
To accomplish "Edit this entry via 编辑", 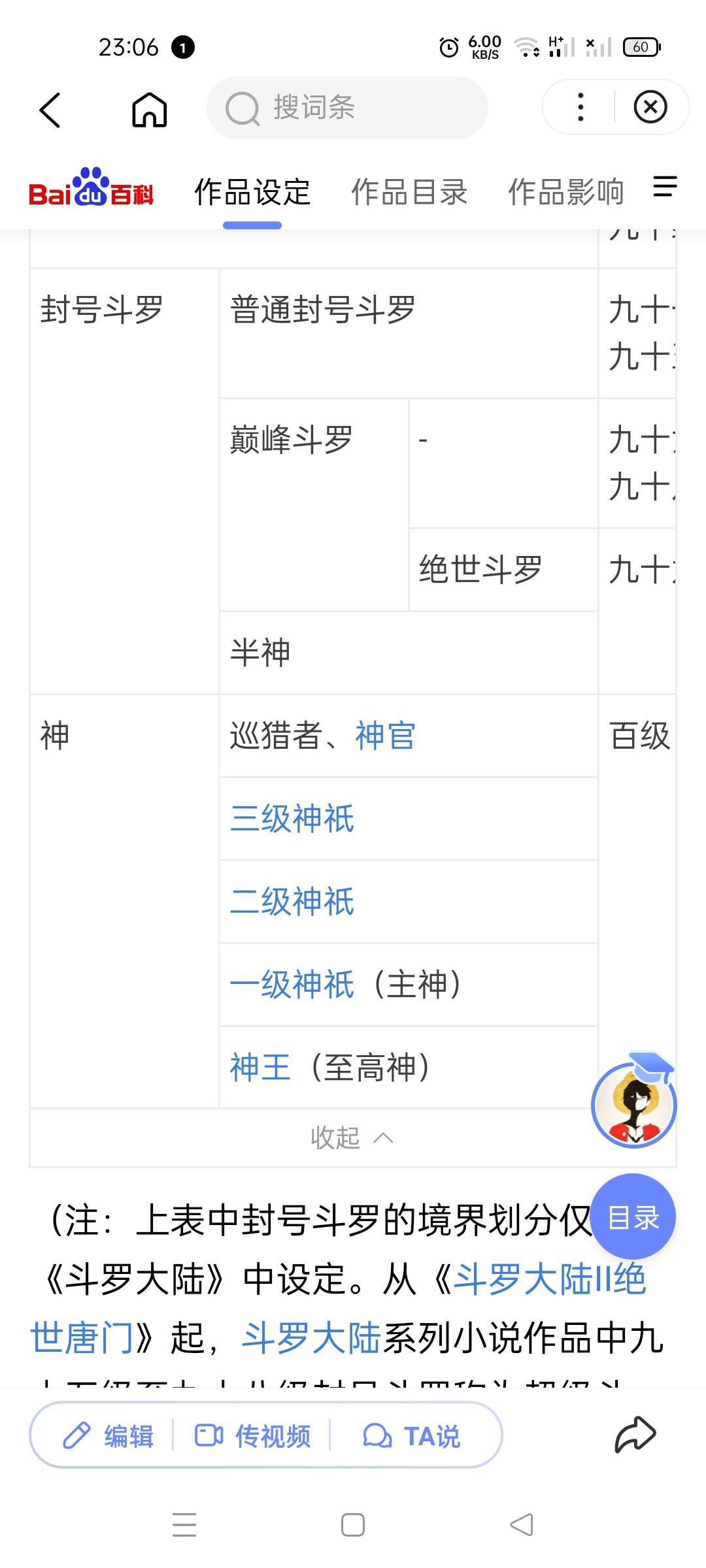I will coord(109,1437).
